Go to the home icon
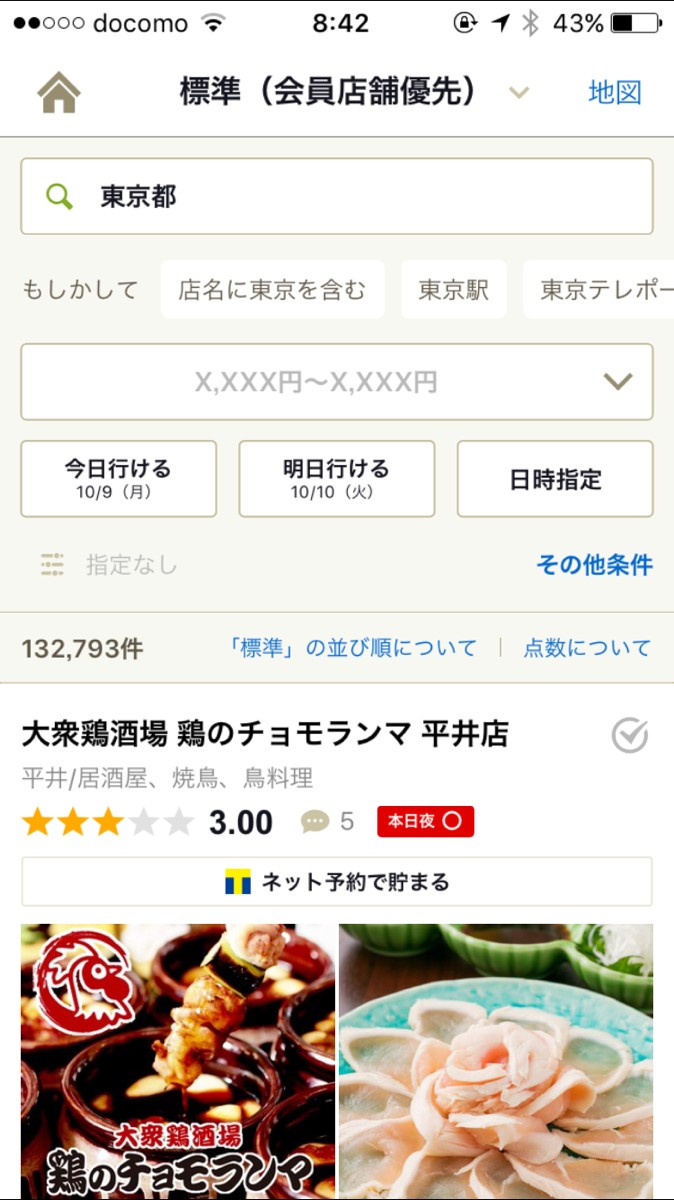 59,93
